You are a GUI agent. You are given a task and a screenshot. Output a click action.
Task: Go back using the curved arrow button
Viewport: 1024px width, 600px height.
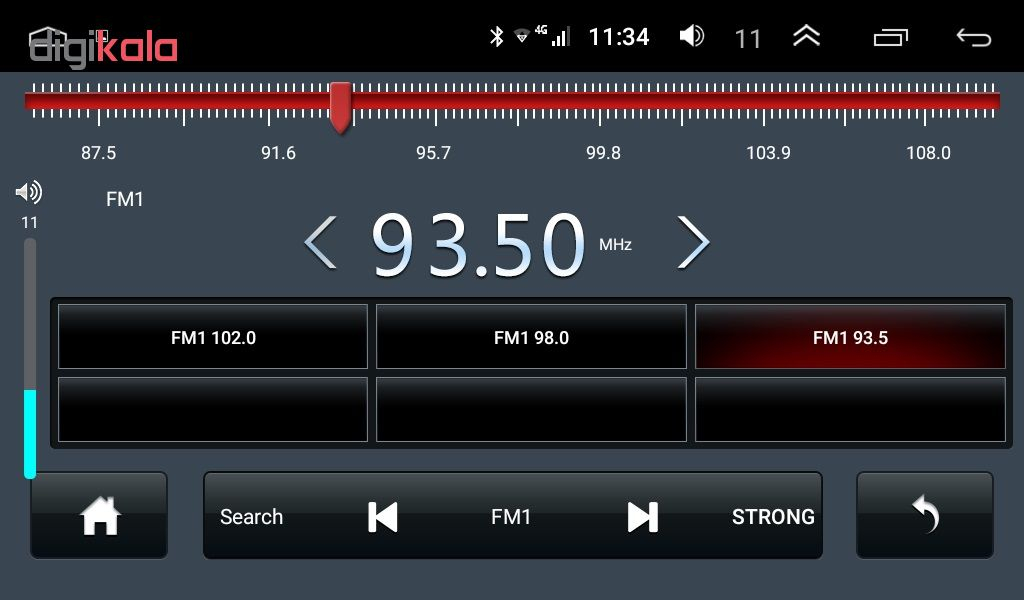925,516
